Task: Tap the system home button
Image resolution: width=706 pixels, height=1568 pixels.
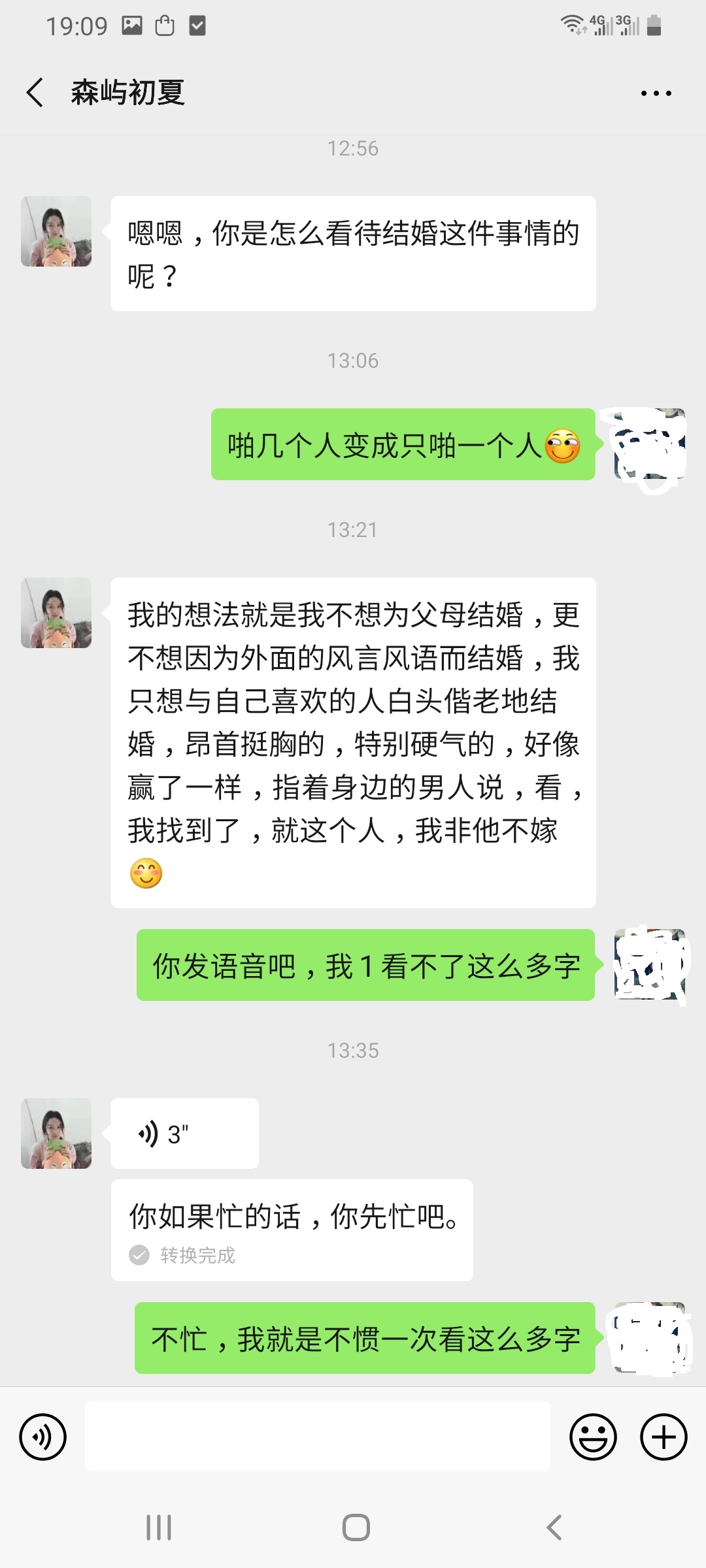Action: 356,1527
